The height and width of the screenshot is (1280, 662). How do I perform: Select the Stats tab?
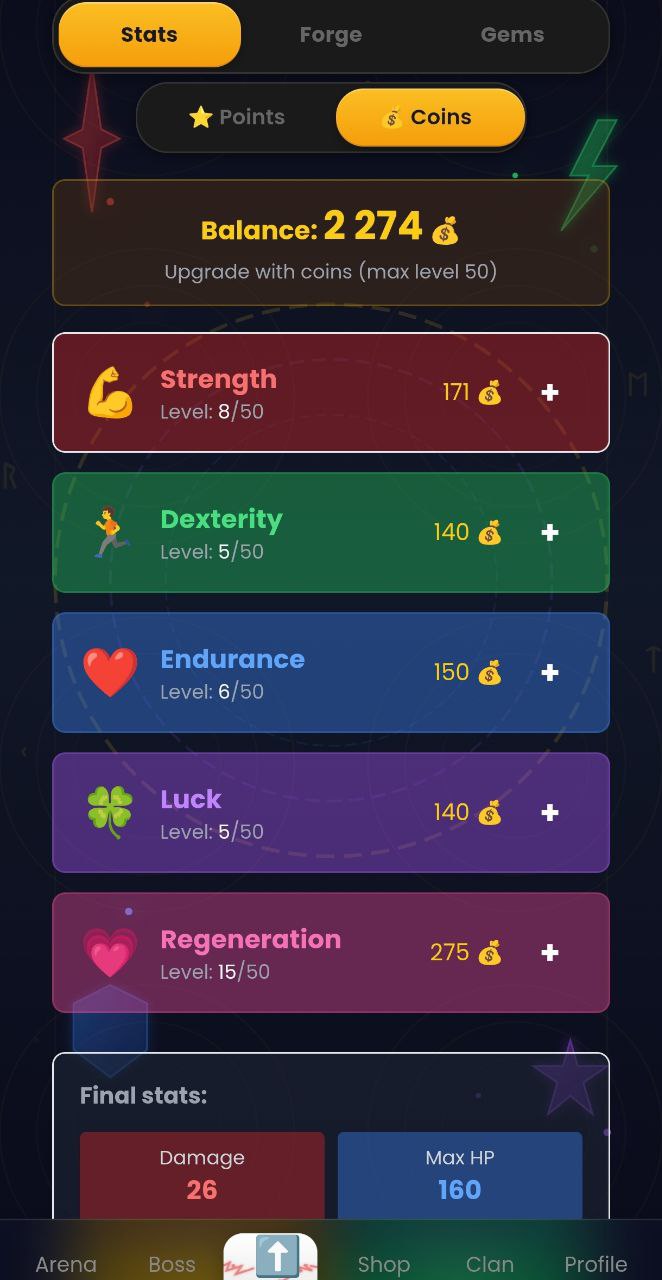point(149,35)
